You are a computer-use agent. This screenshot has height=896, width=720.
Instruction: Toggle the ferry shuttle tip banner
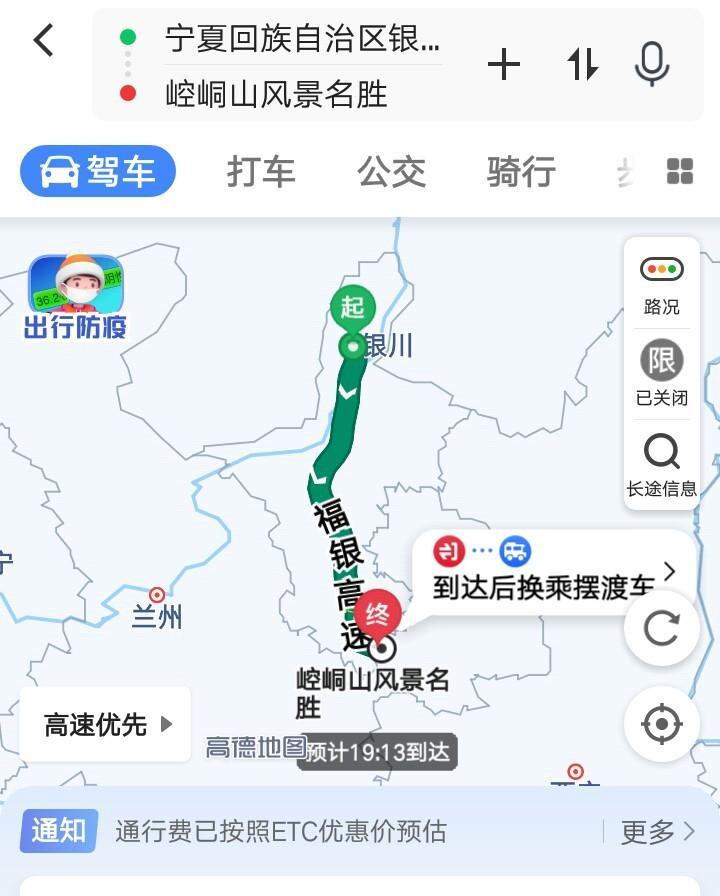(x=545, y=584)
